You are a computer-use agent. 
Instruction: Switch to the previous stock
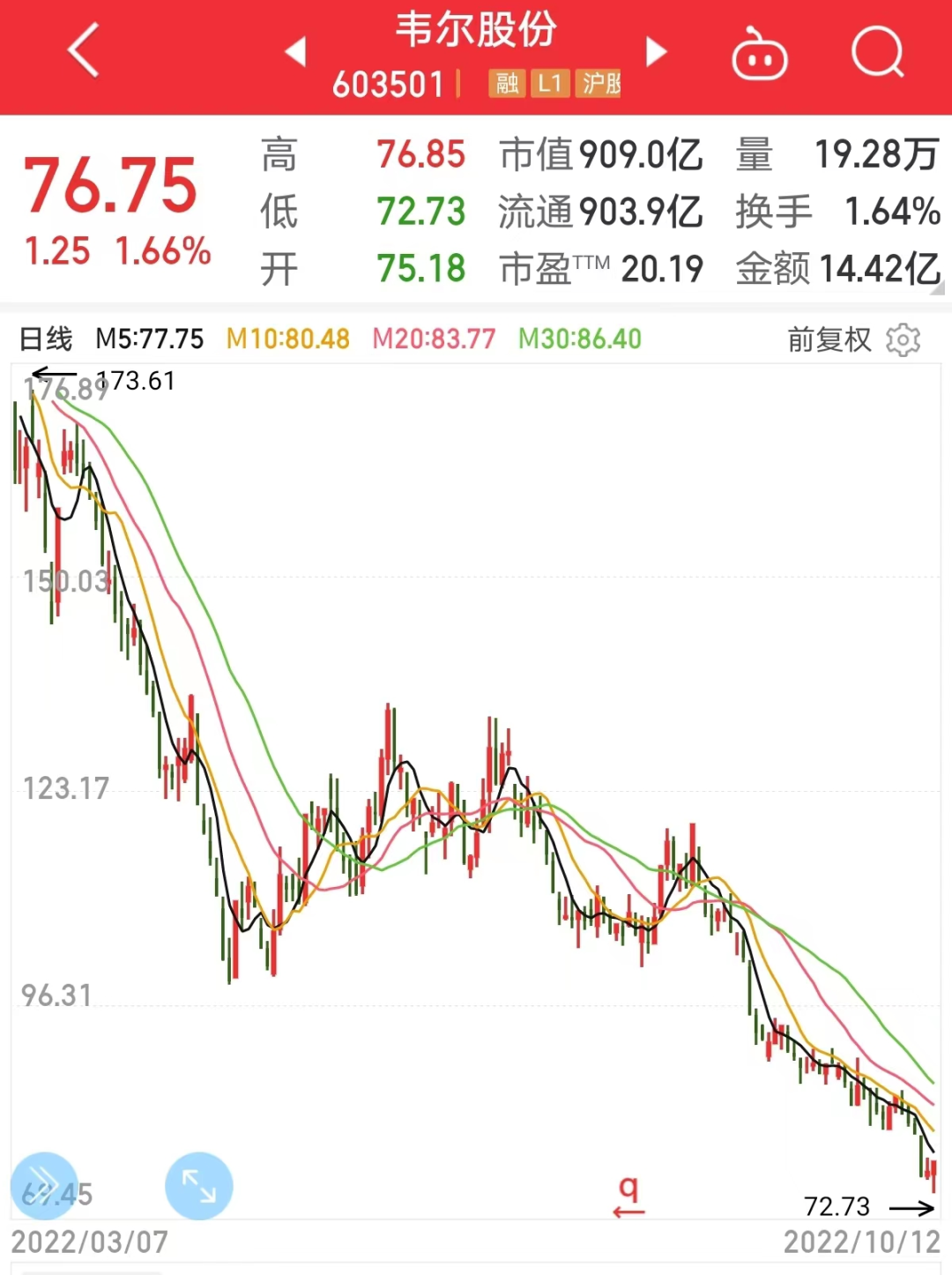click(x=296, y=52)
